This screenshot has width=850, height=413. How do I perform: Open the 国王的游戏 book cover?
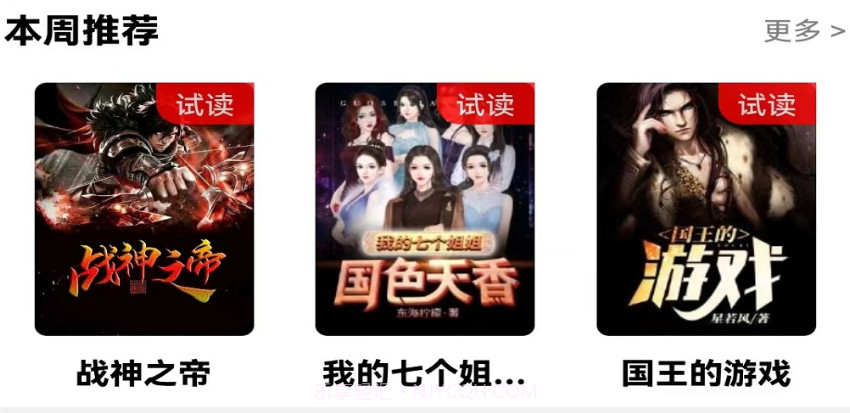pos(706,209)
